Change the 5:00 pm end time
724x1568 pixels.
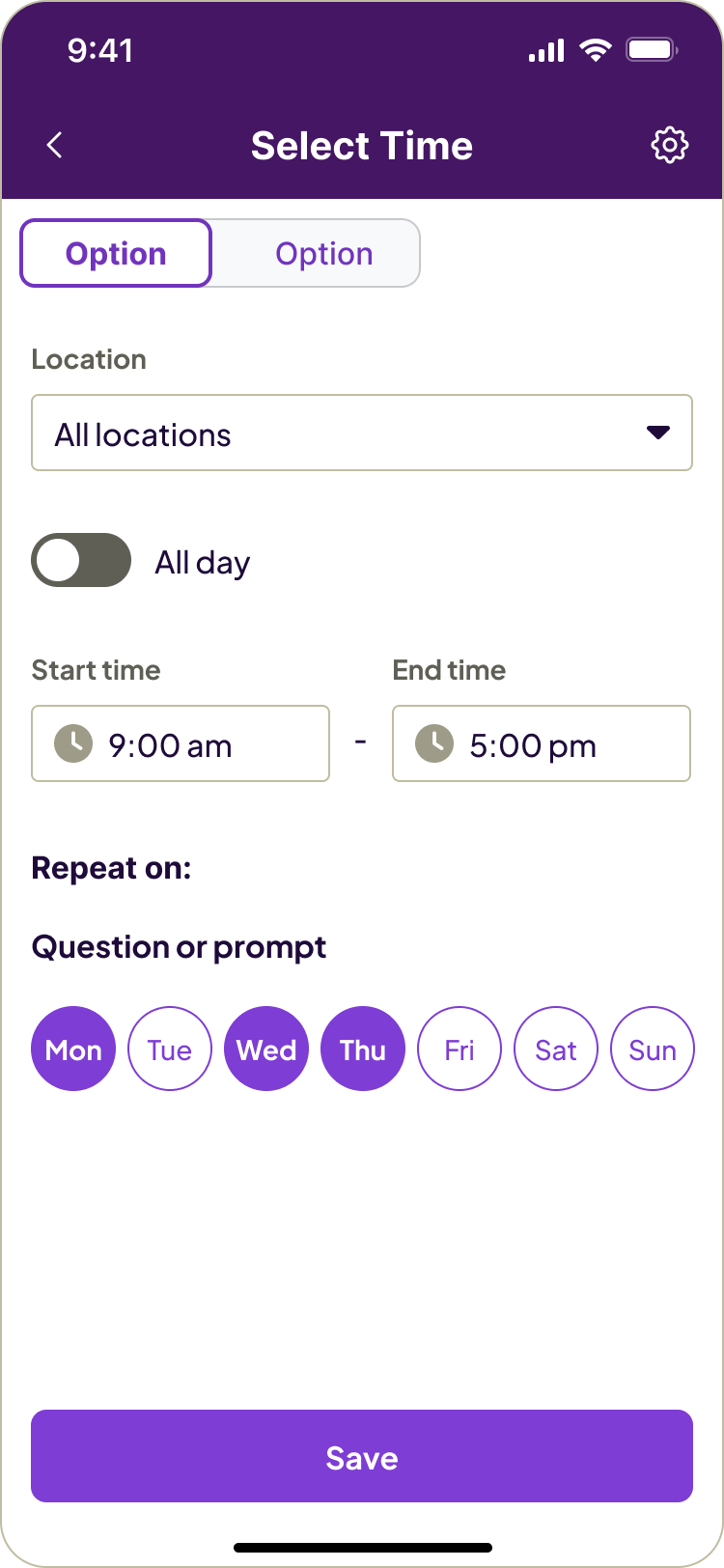coord(541,743)
